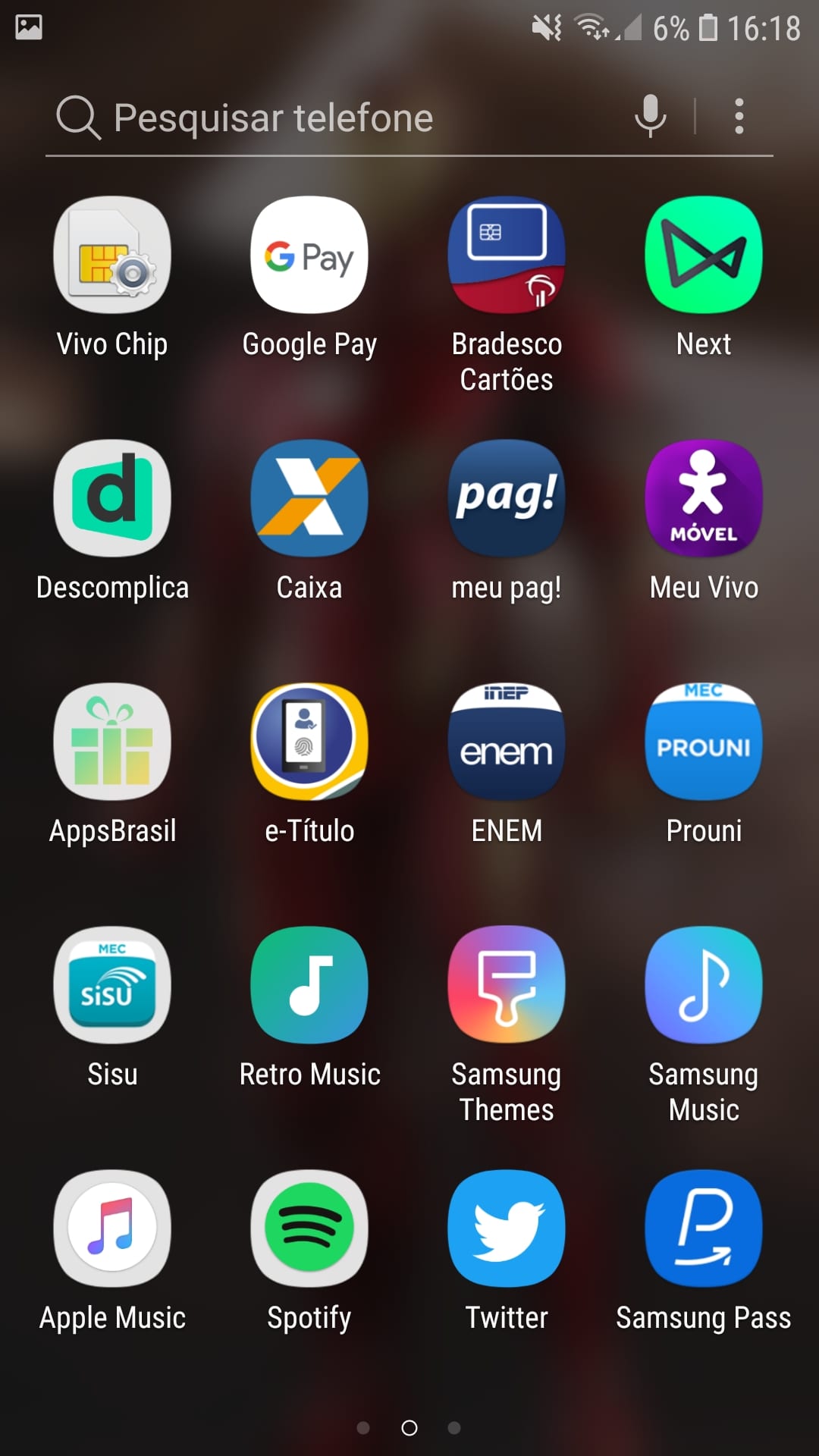Launch the Descomplica app

[112, 498]
